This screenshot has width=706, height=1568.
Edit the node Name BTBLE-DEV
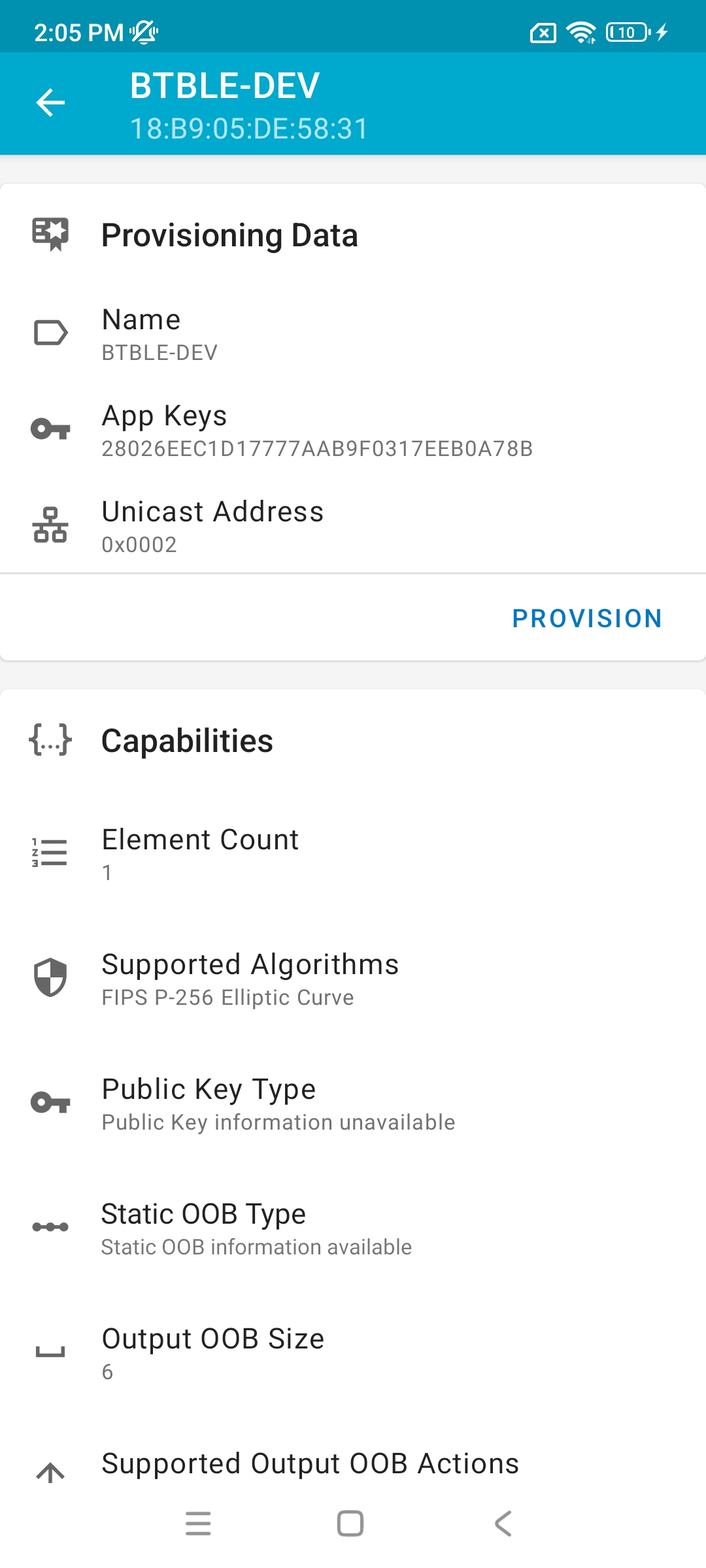tap(353, 334)
